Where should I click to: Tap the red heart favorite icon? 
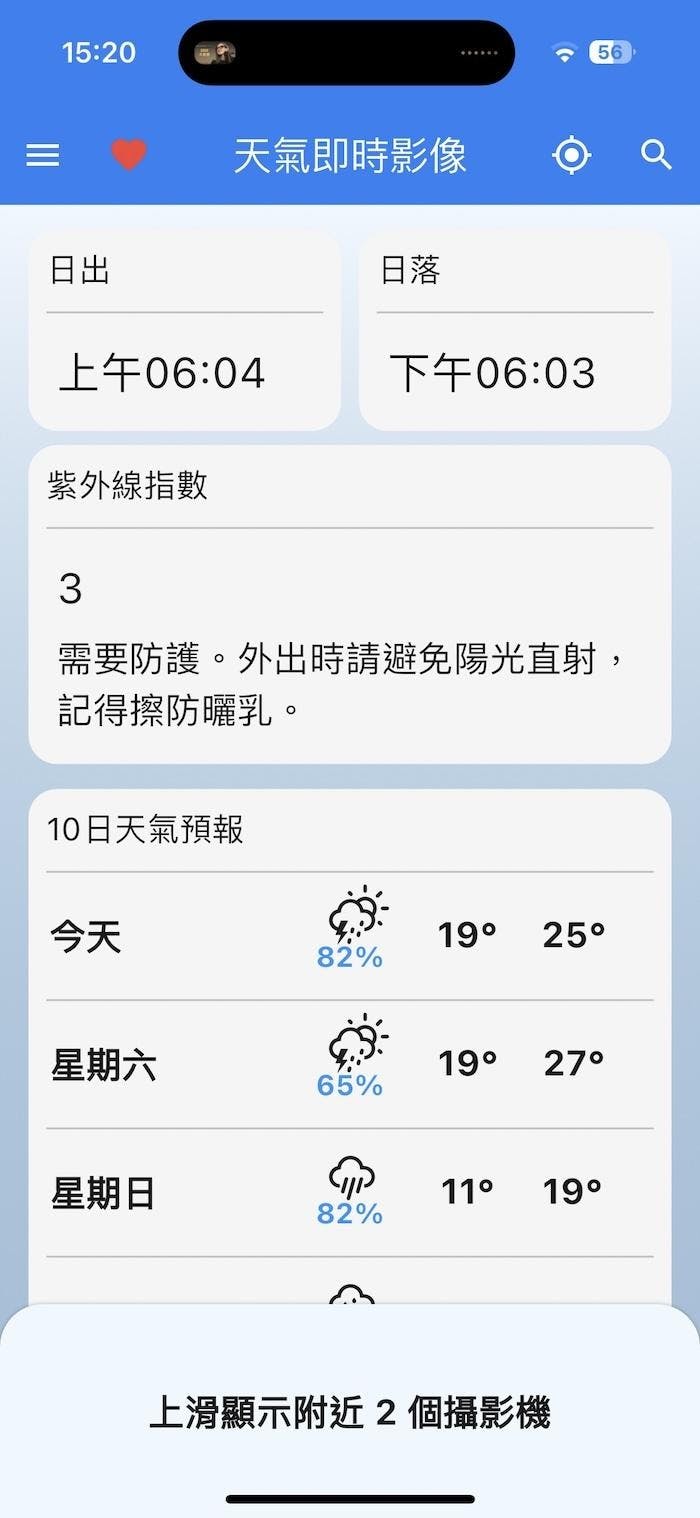tap(129, 155)
